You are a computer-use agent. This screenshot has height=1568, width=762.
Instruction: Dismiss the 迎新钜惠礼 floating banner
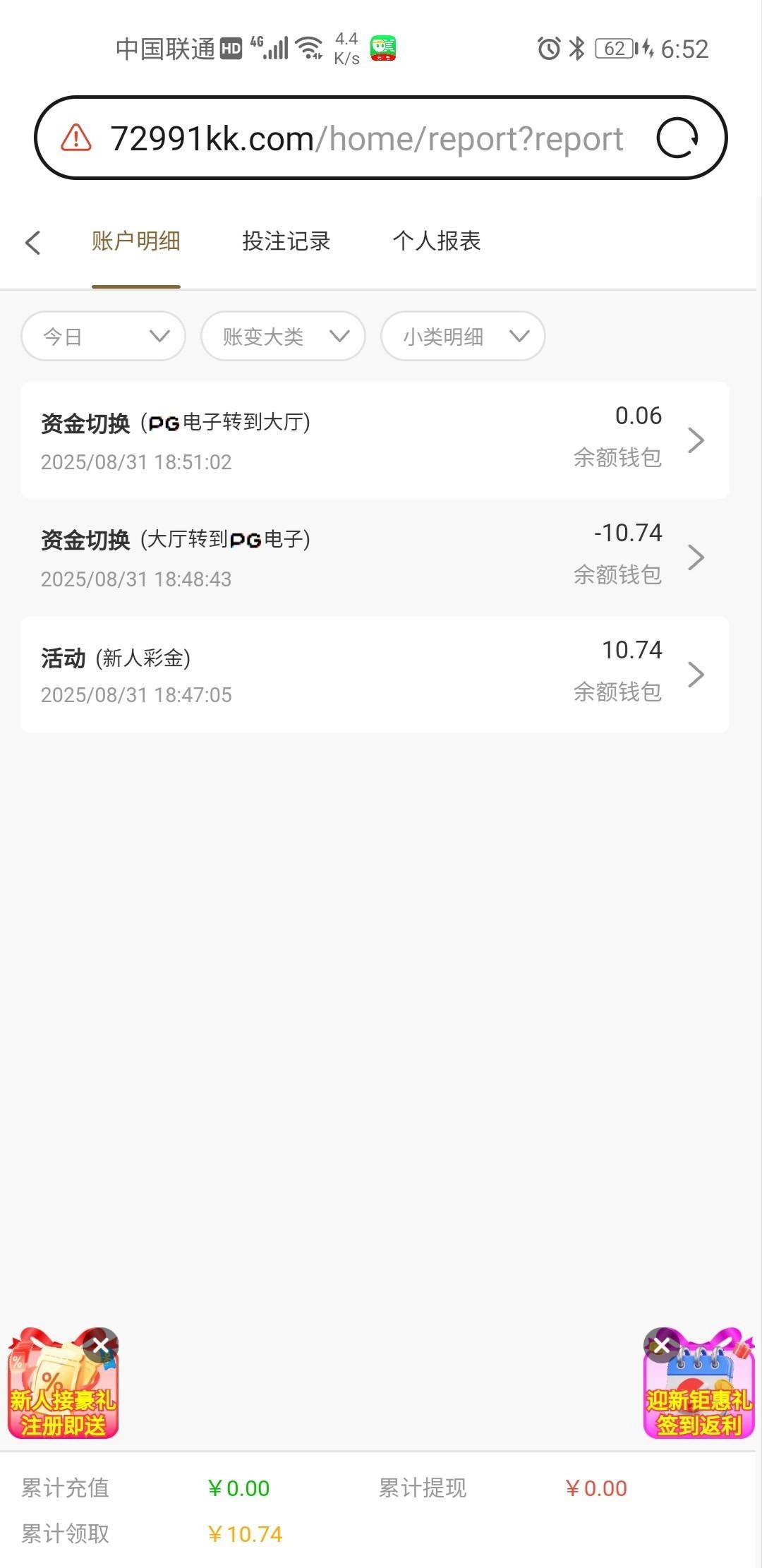661,1345
